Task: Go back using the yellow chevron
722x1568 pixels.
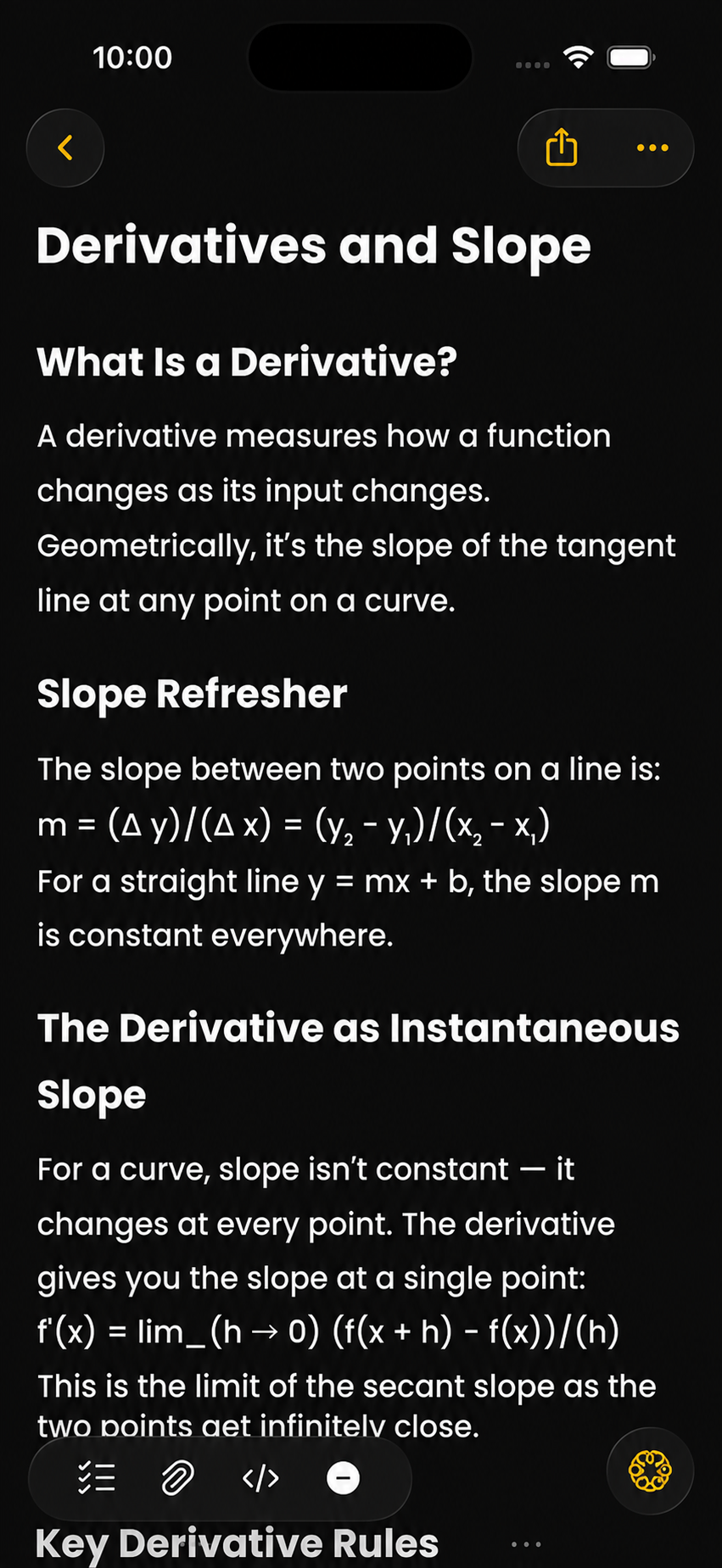Action: pos(65,148)
